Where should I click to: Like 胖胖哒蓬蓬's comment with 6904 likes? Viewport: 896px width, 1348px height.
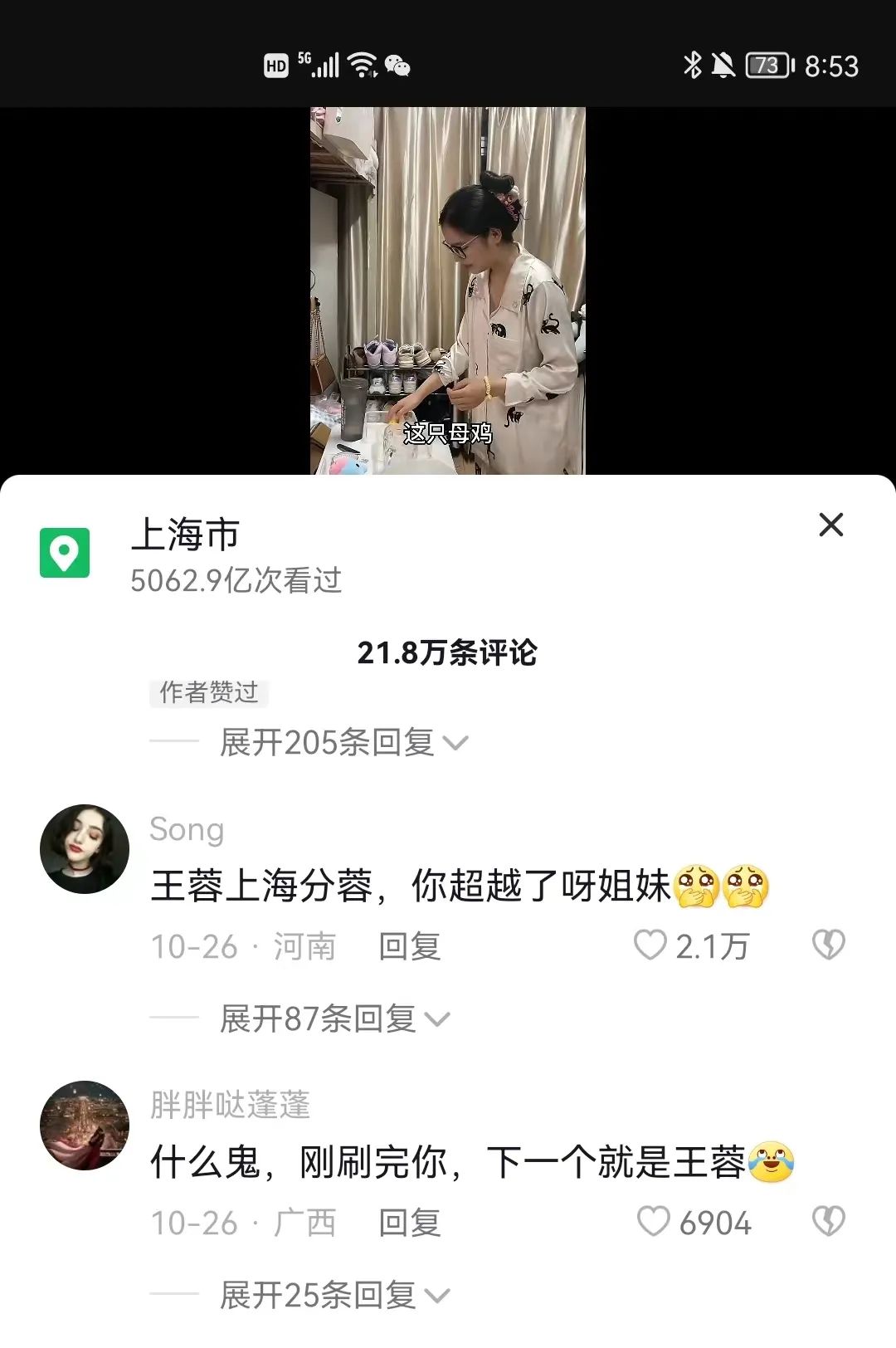tap(653, 1222)
